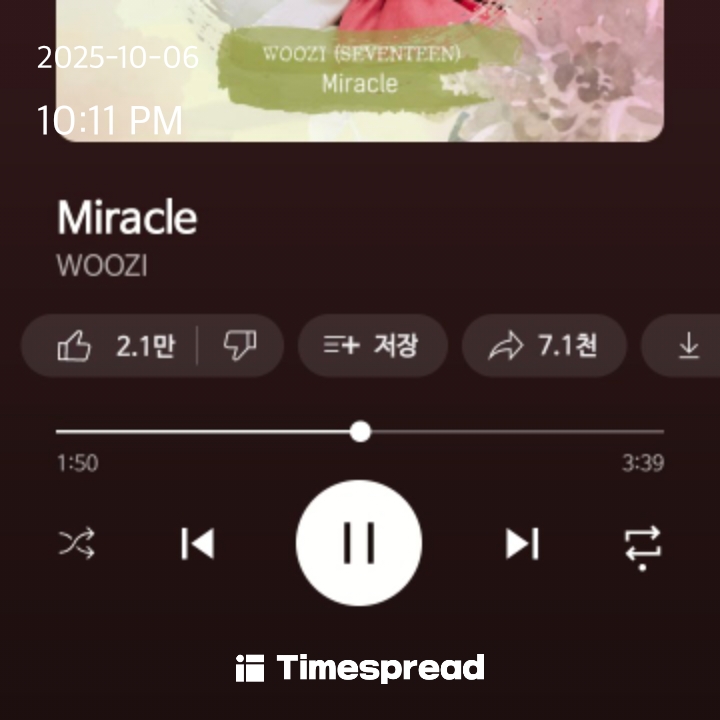Go back to previous track

pos(197,543)
